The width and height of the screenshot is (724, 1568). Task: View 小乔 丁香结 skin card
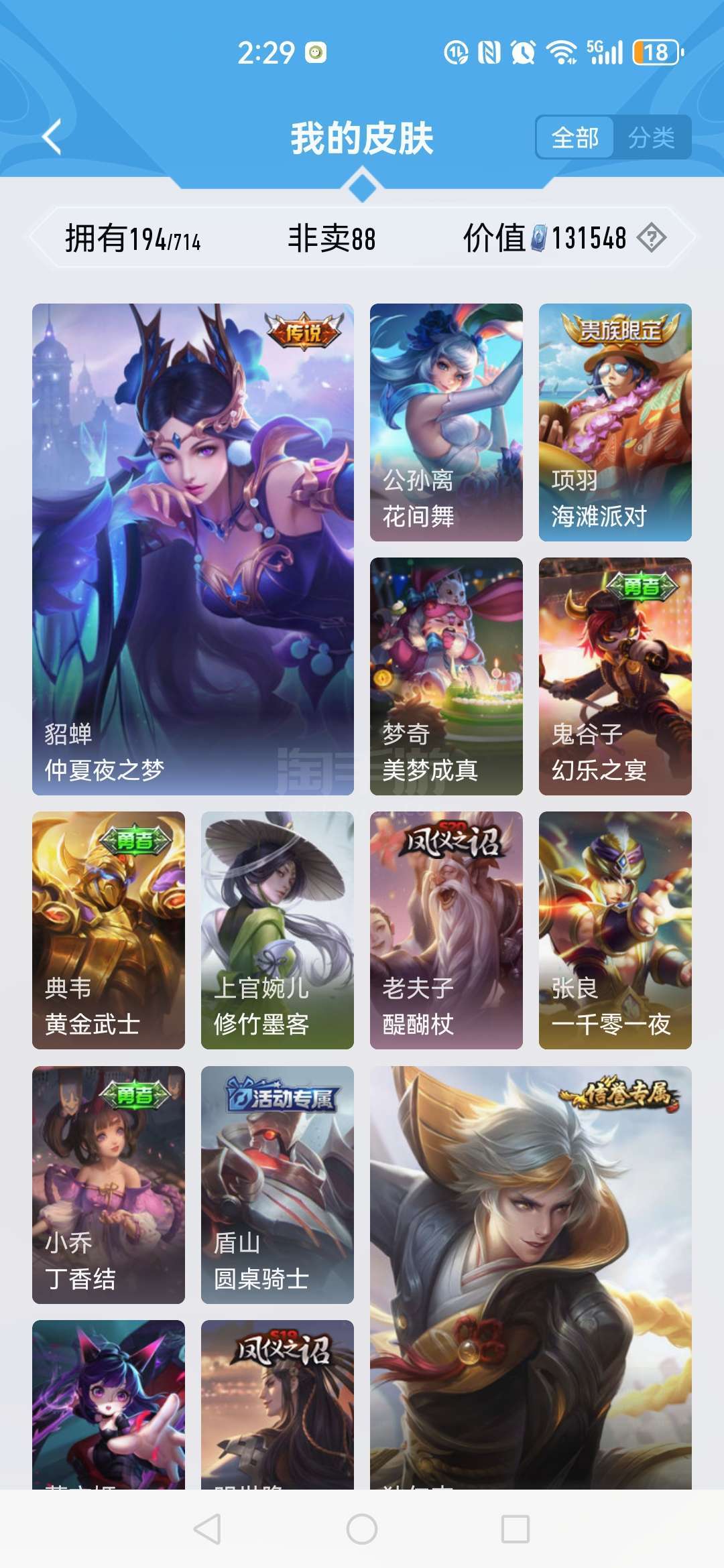pos(109,1185)
